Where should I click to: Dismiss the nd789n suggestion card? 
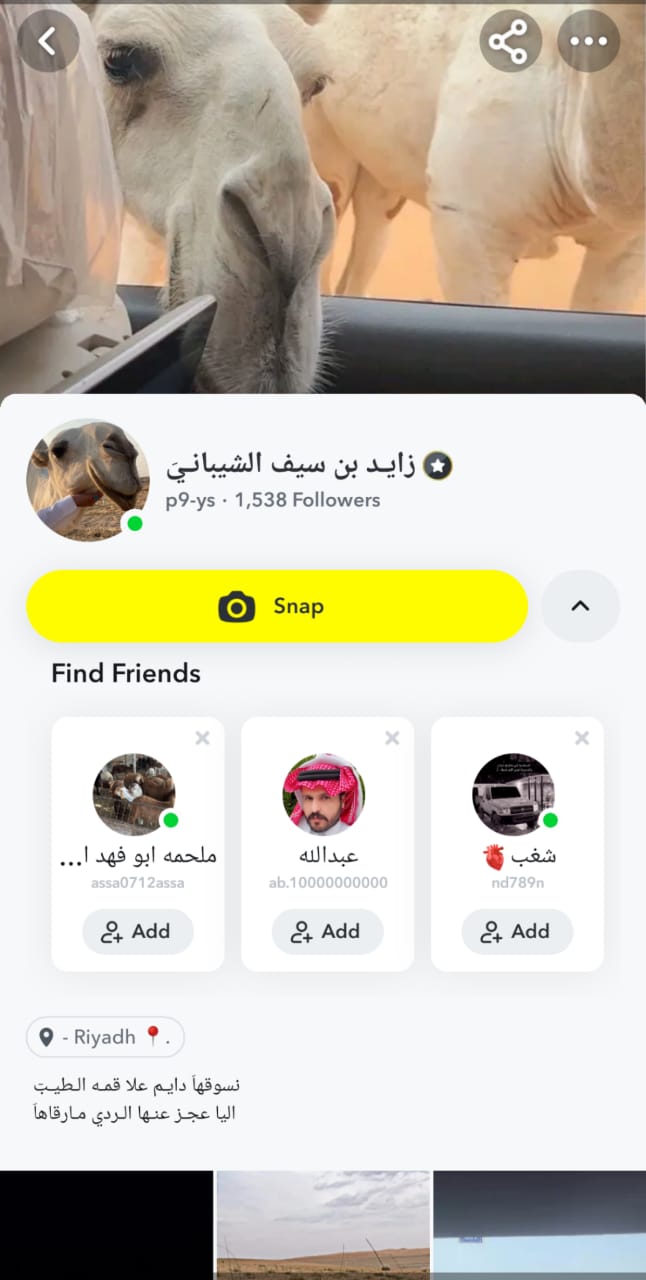click(x=582, y=738)
